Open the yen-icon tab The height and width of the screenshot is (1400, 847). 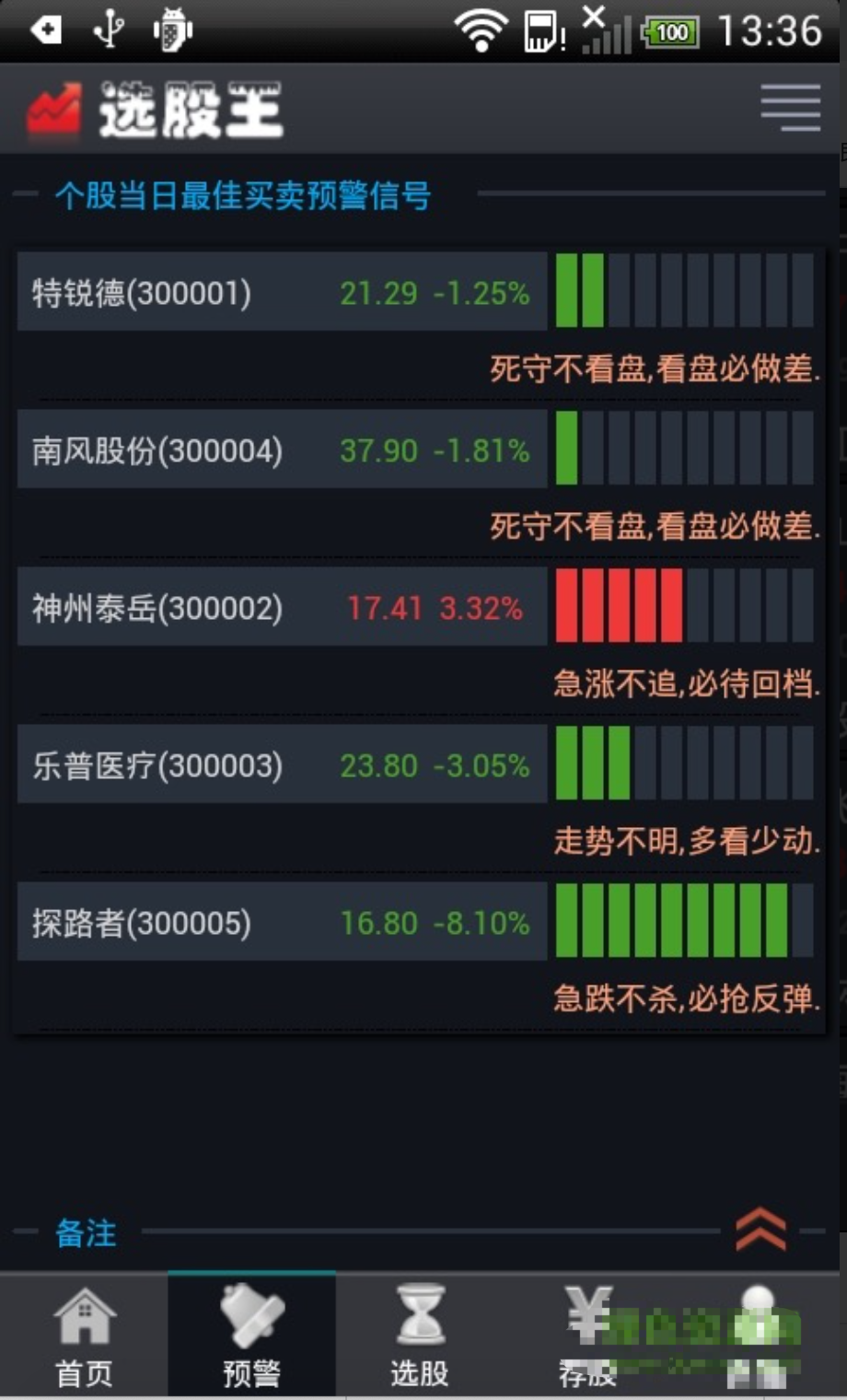click(586, 1337)
